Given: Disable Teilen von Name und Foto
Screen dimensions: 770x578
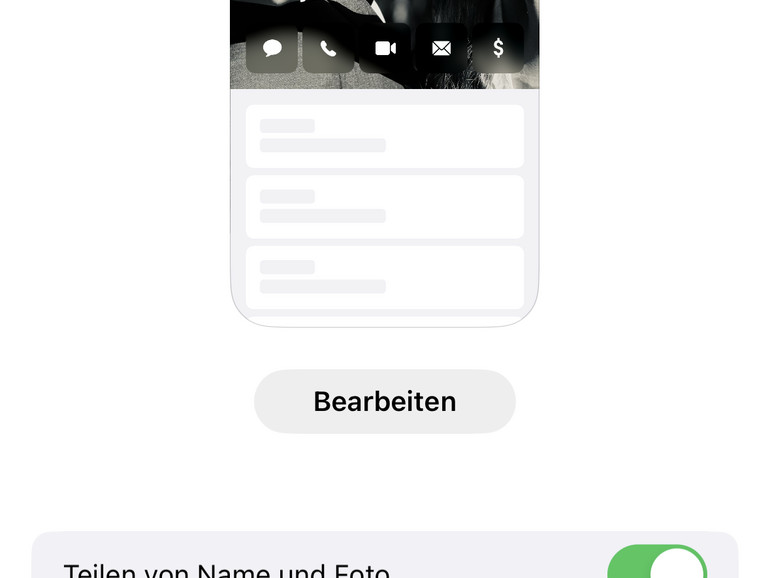Looking at the screenshot, I should [x=657, y=564].
